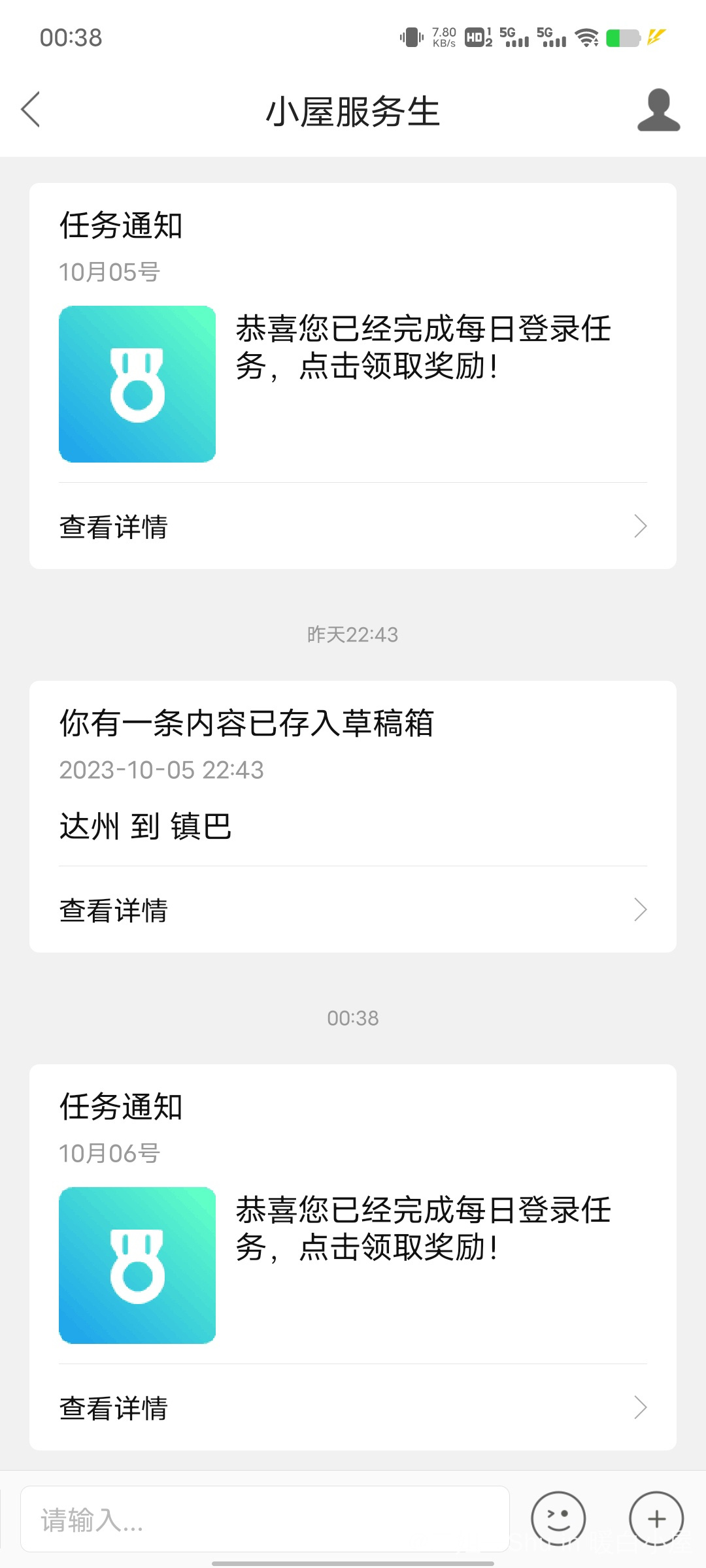Screen dimensions: 706x1568
Task: Go back using the top-left arrow
Action: 31,109
